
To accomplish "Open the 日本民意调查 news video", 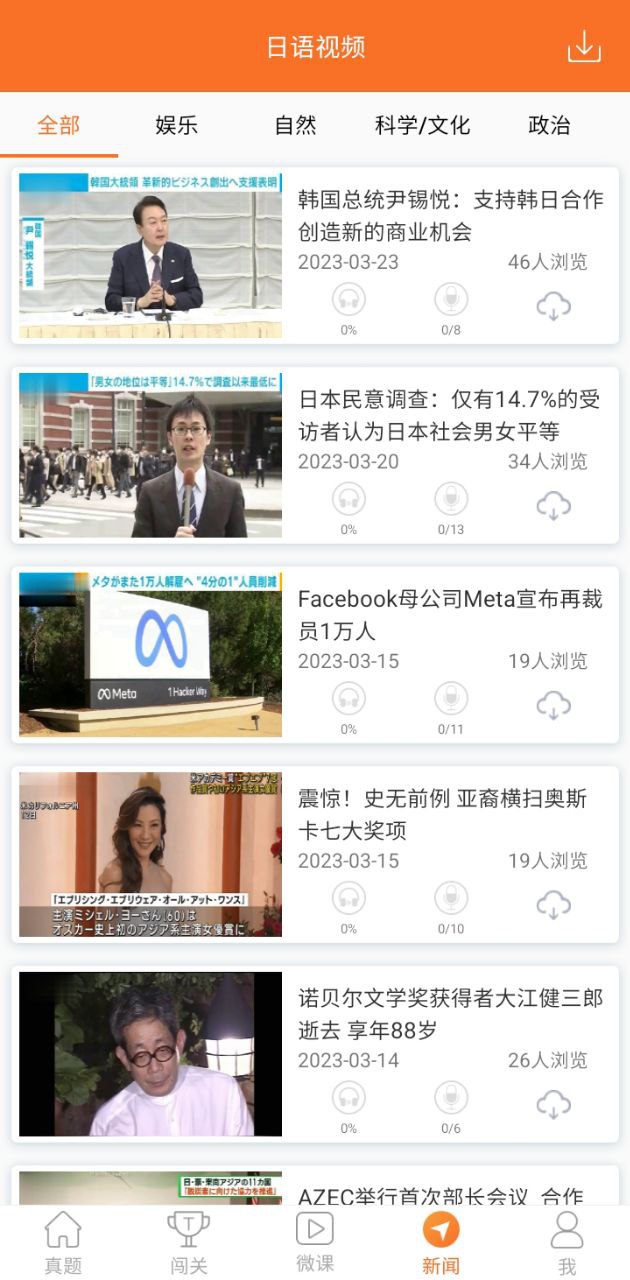I will point(450,415).
